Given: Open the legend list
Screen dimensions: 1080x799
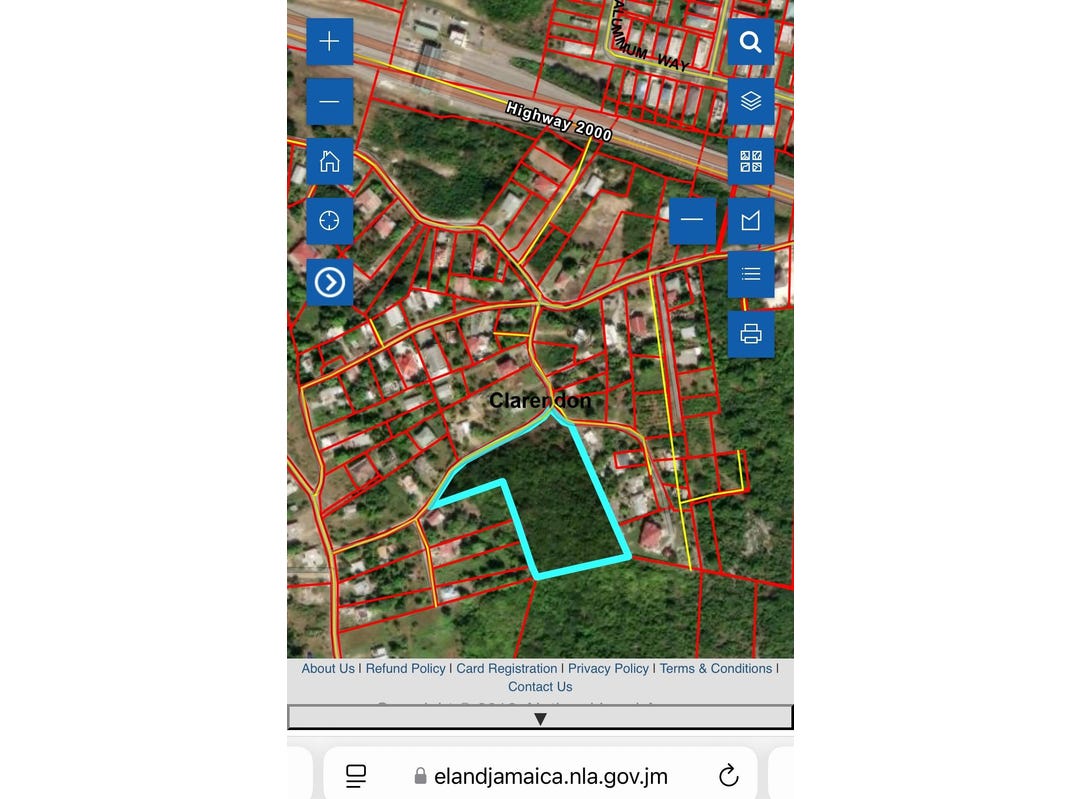Looking at the screenshot, I should (x=750, y=274).
